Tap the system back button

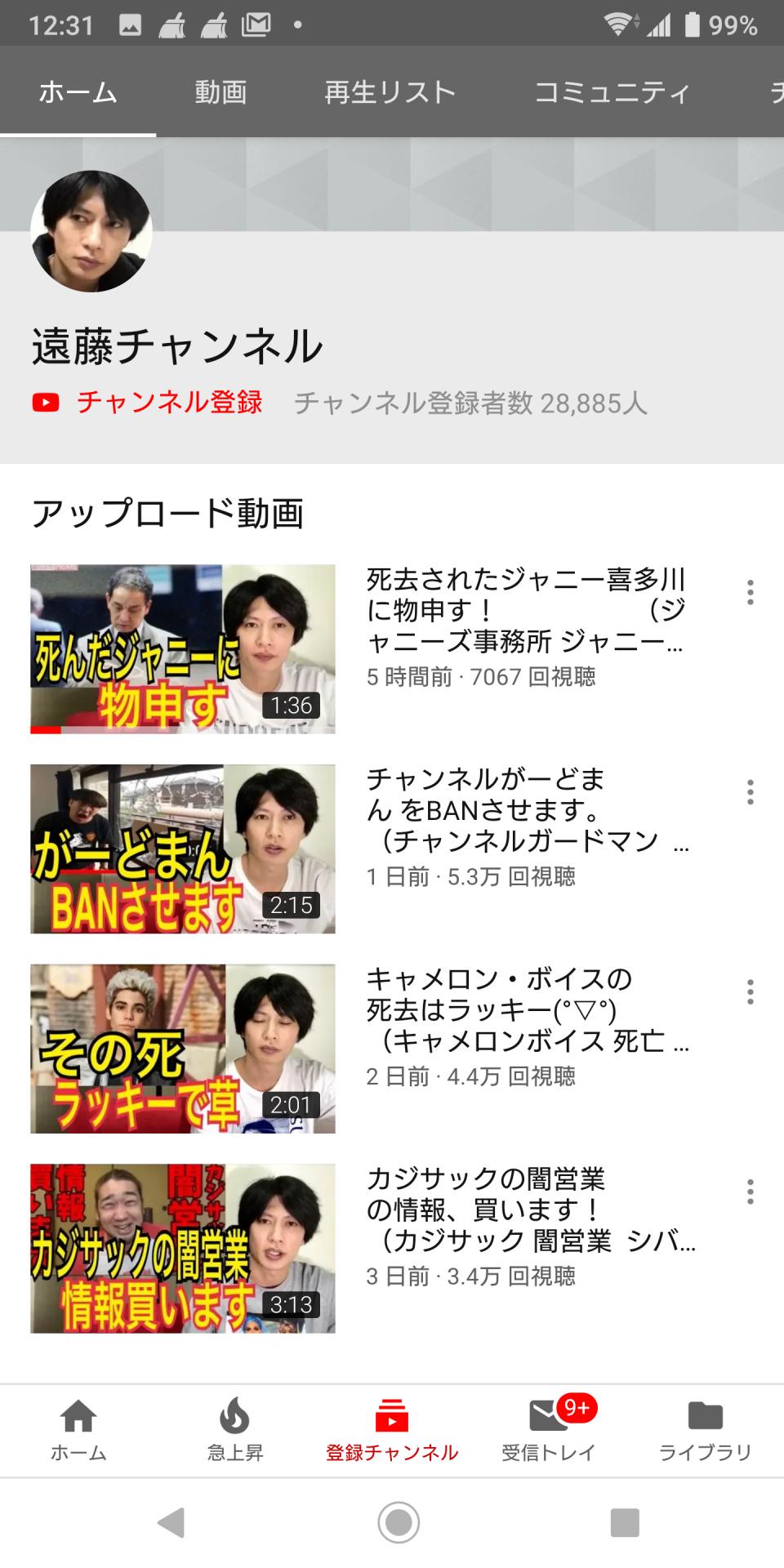(x=171, y=1522)
